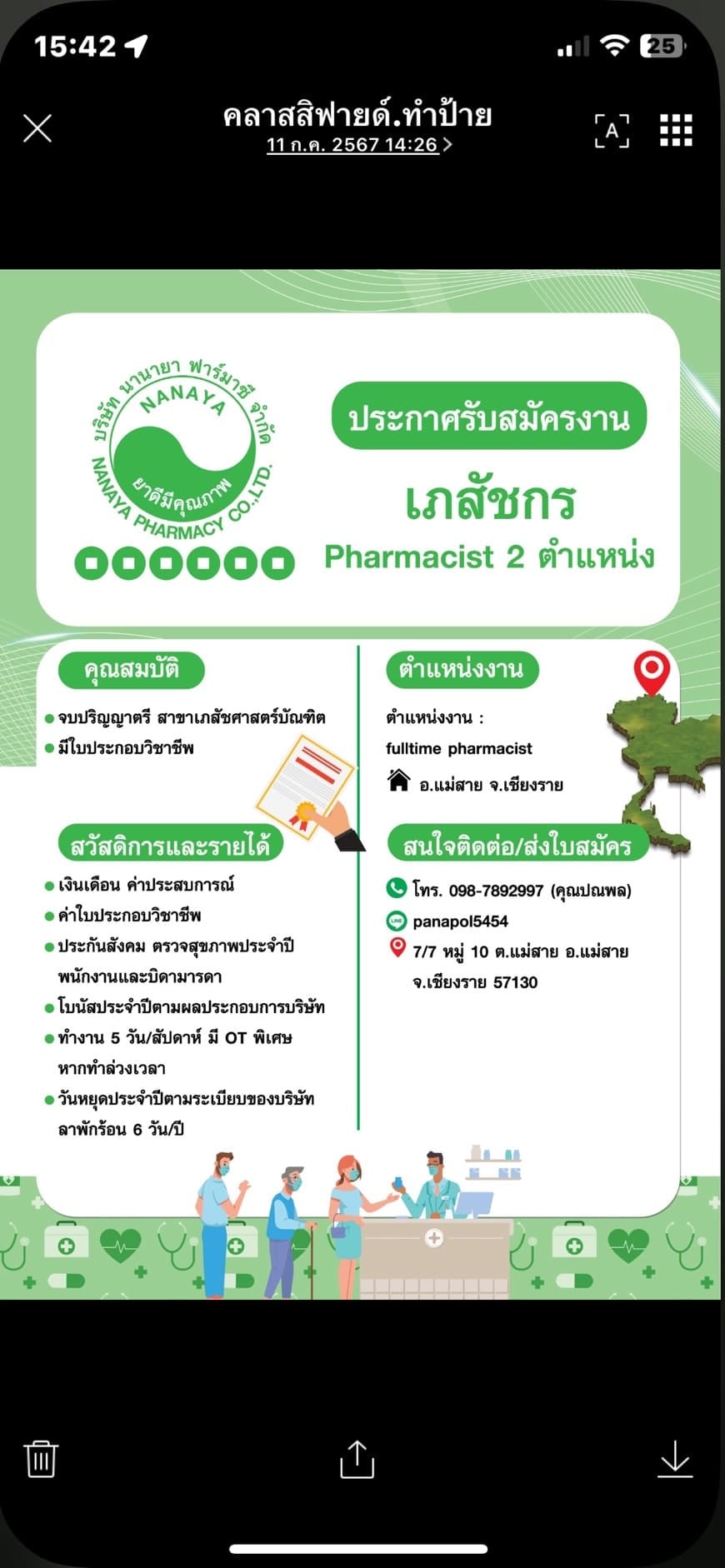Scan text in the image
Viewport: 725px width, 1568px height.
tap(612, 131)
